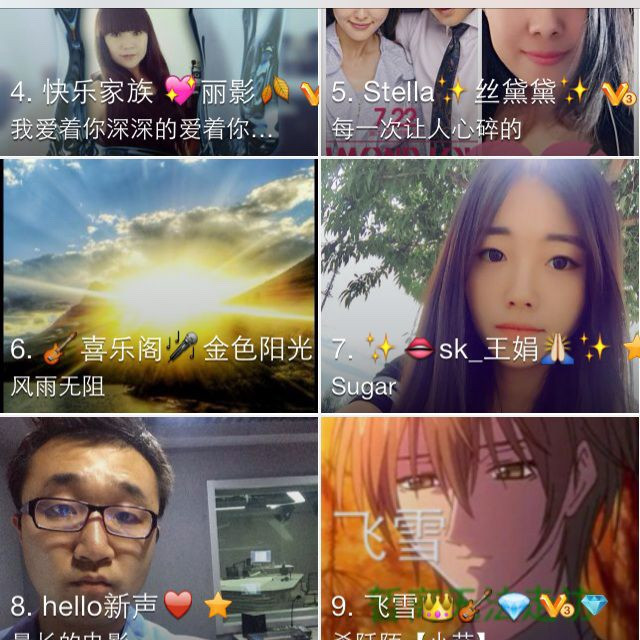Viewport: 640px width, 640px height.
Task: Open entry 6 风雨无阻 by 喜乐阁金色阳光
Action: (159, 285)
